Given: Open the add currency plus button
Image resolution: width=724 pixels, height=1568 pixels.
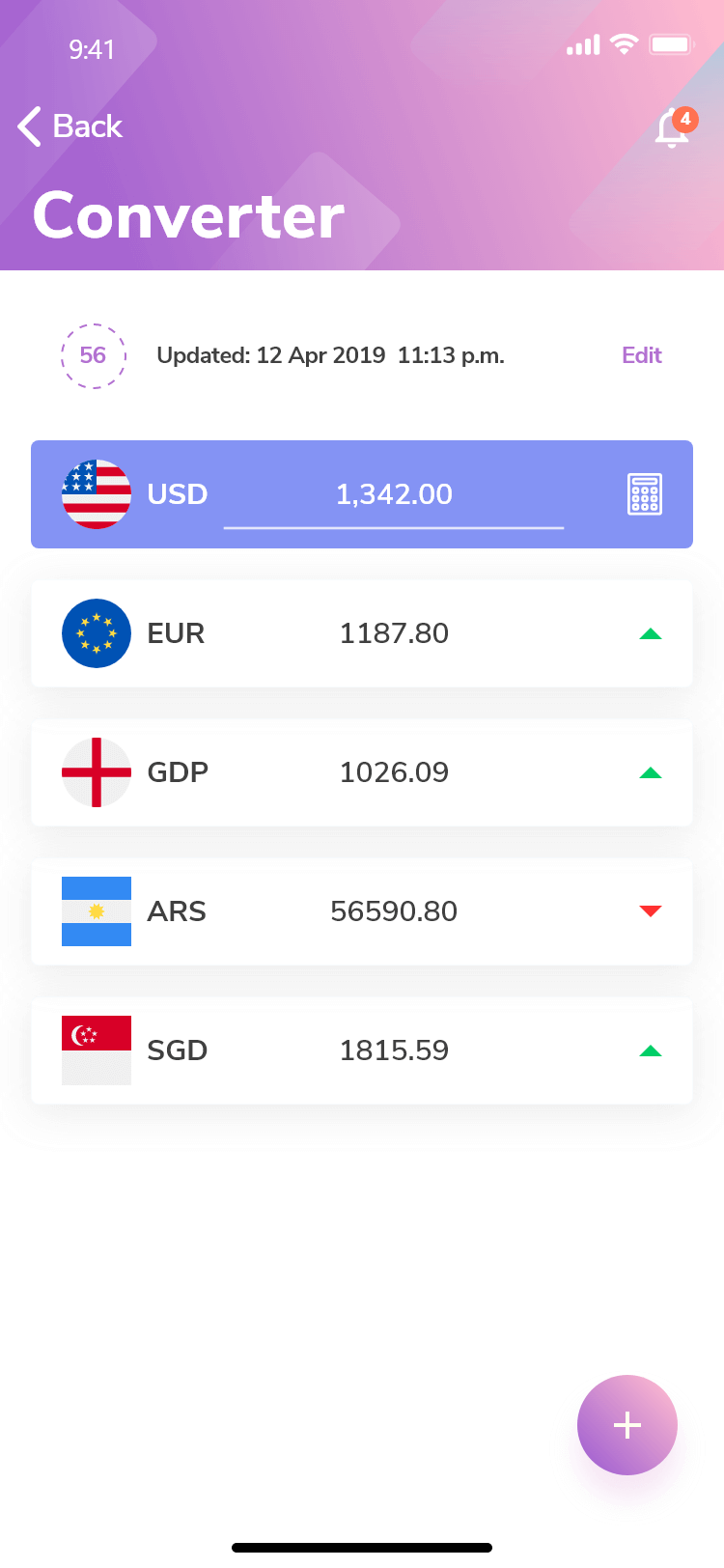Looking at the screenshot, I should tap(627, 1425).
